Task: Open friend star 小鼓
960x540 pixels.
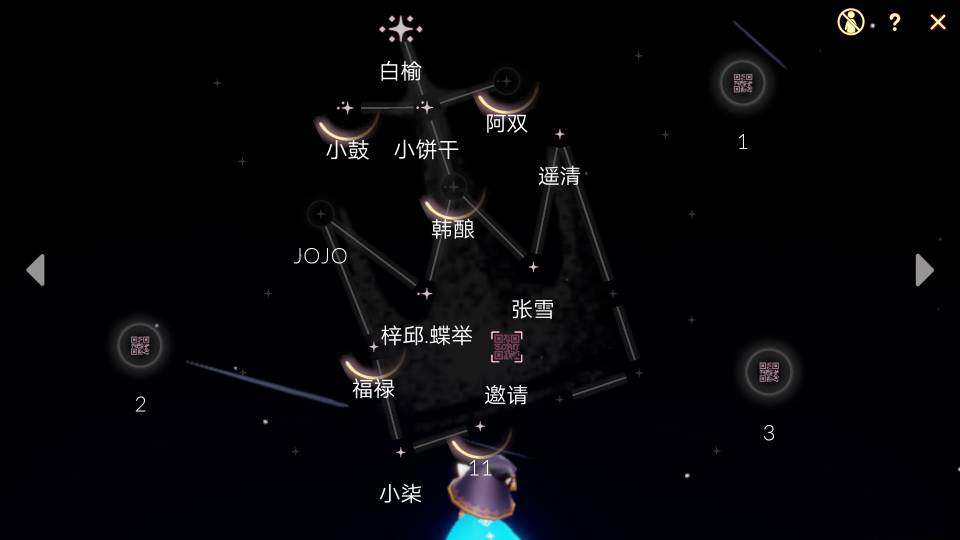Action: pos(346,108)
